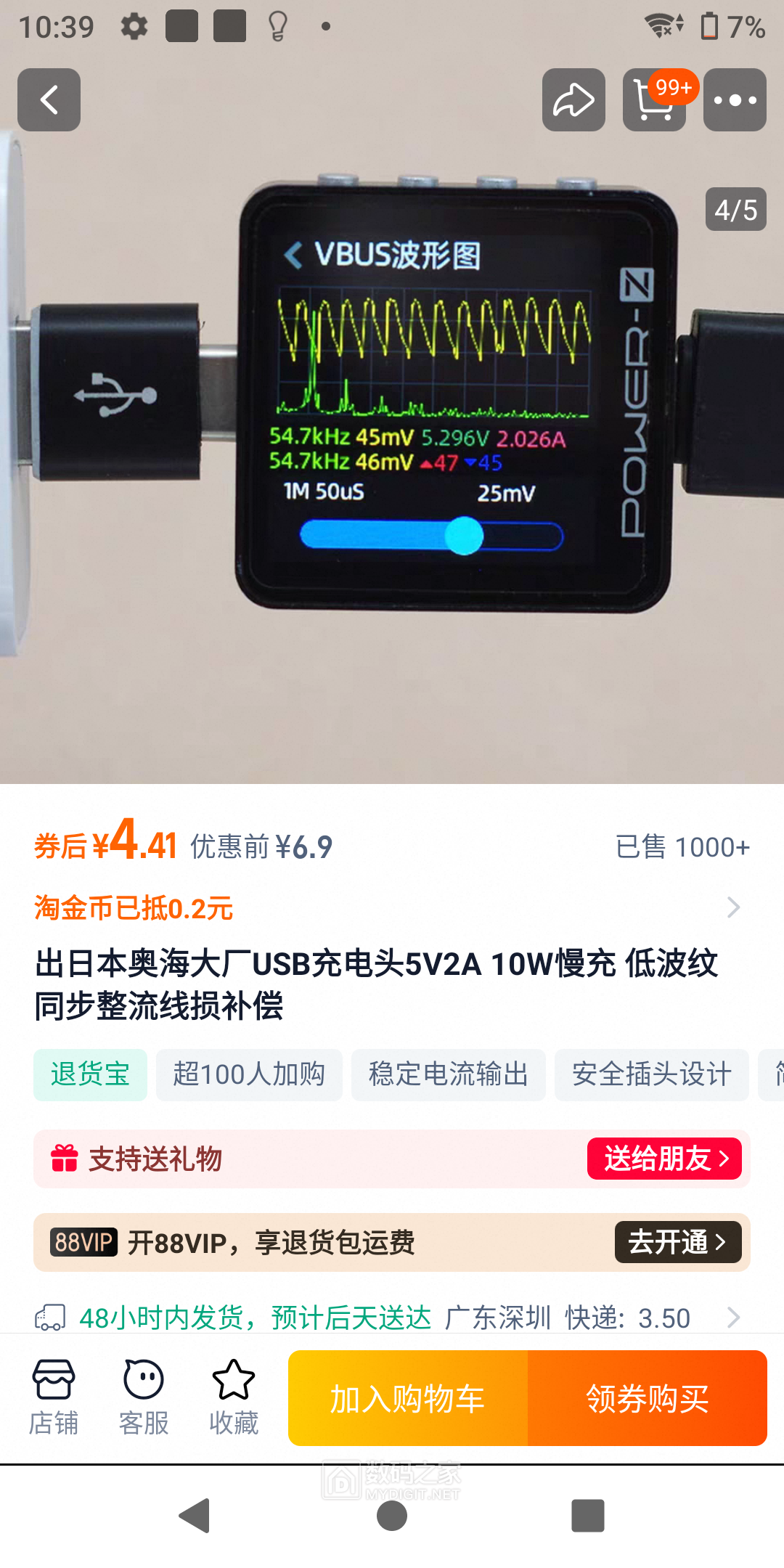Tap the 退货宝 chip
784x1568 pixels.
click(90, 1074)
